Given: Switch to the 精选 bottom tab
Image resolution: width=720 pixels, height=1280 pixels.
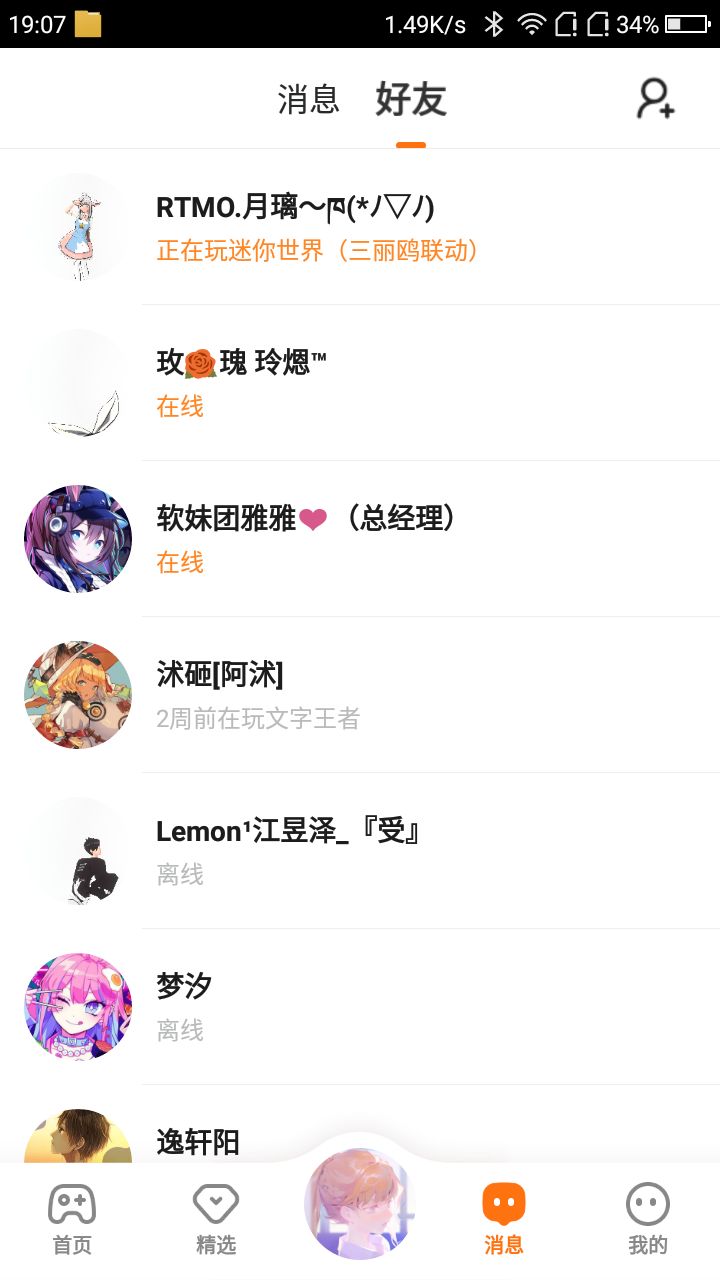Looking at the screenshot, I should pyautogui.click(x=216, y=1220).
